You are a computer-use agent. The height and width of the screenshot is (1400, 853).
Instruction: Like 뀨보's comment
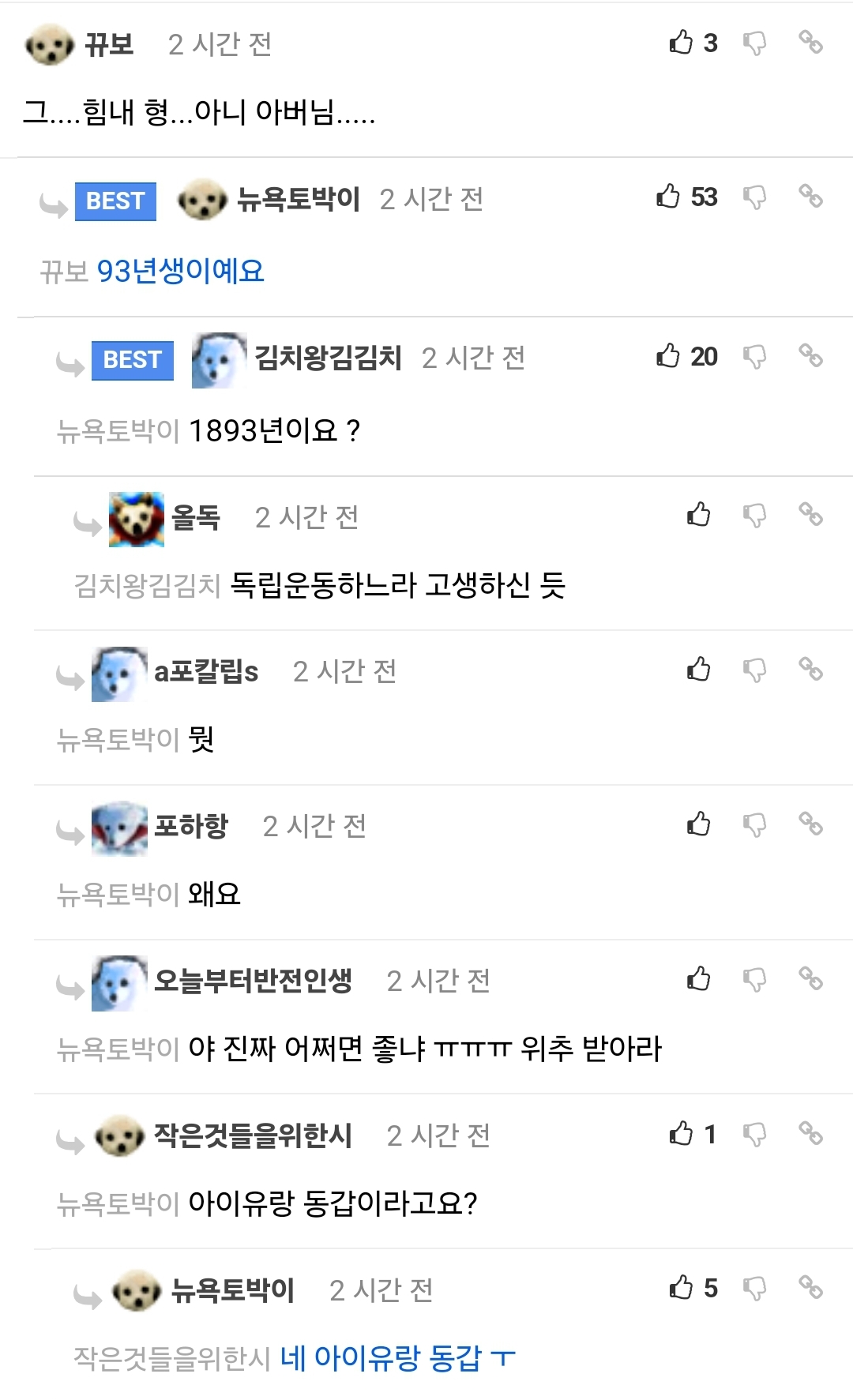click(x=681, y=42)
